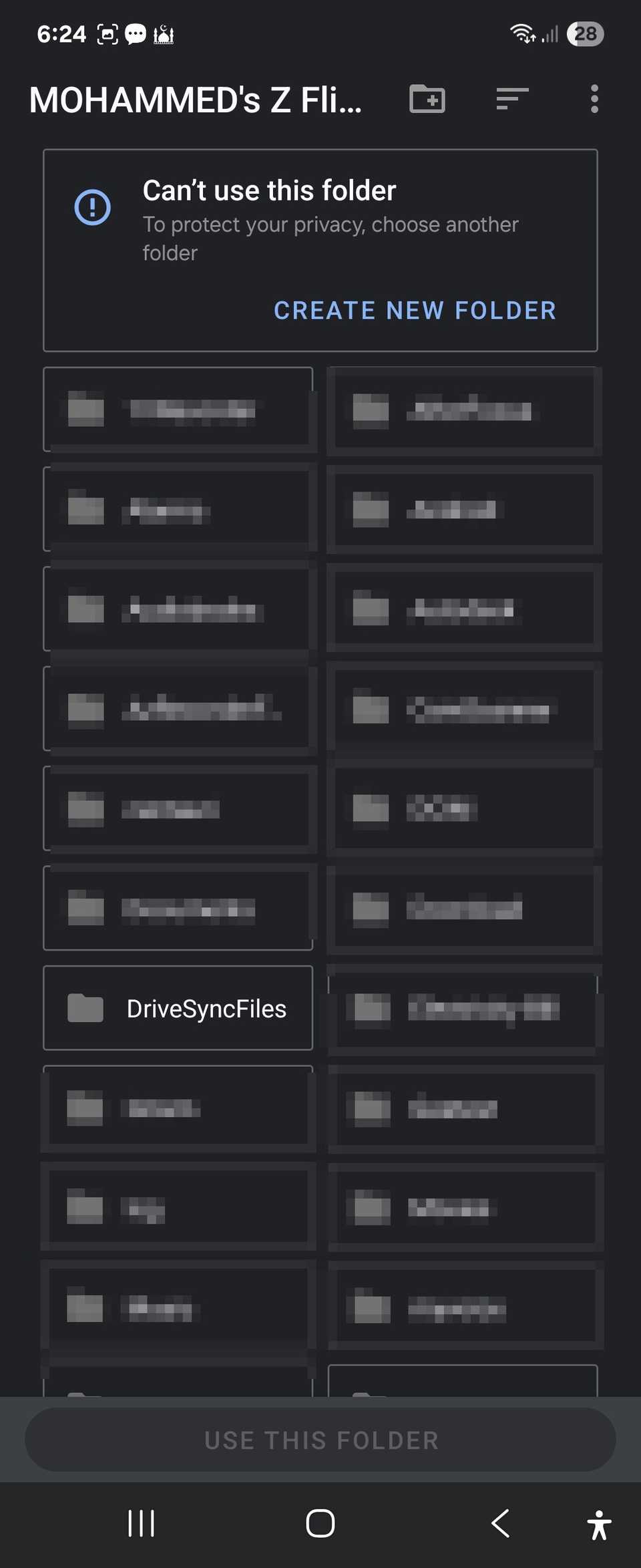Tap the CREATE NEW FOLDER button
This screenshot has height=1568, width=641.
pos(415,311)
